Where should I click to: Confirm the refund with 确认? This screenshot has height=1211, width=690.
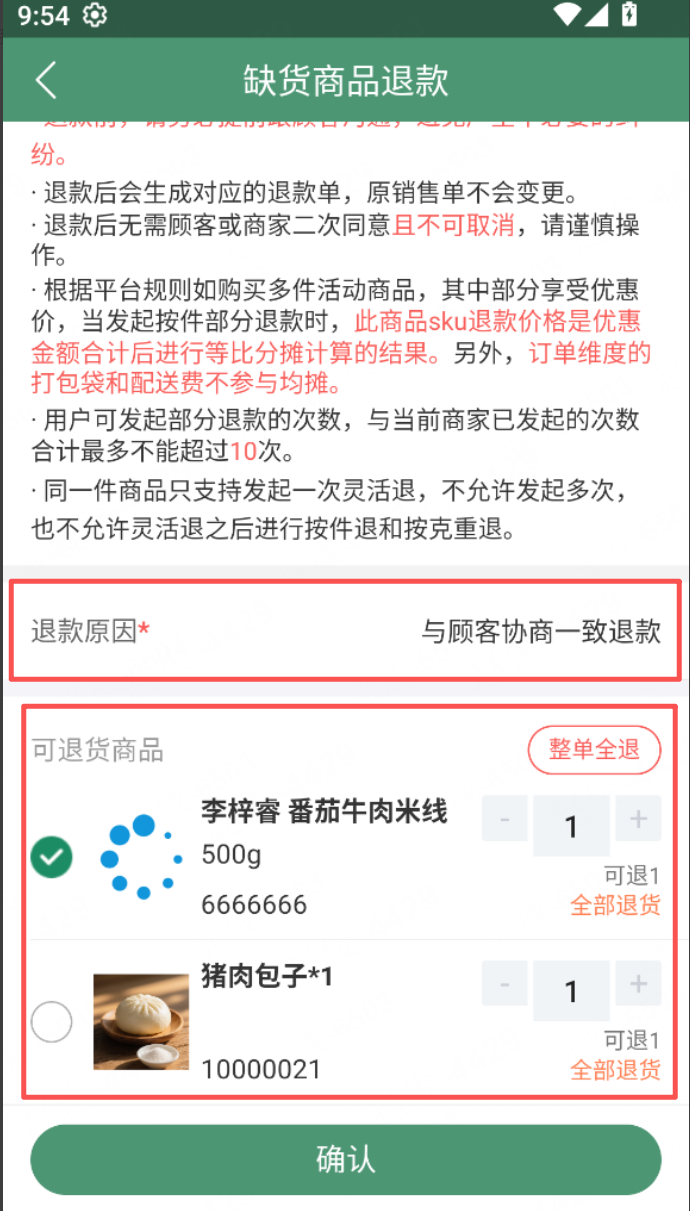point(345,1160)
